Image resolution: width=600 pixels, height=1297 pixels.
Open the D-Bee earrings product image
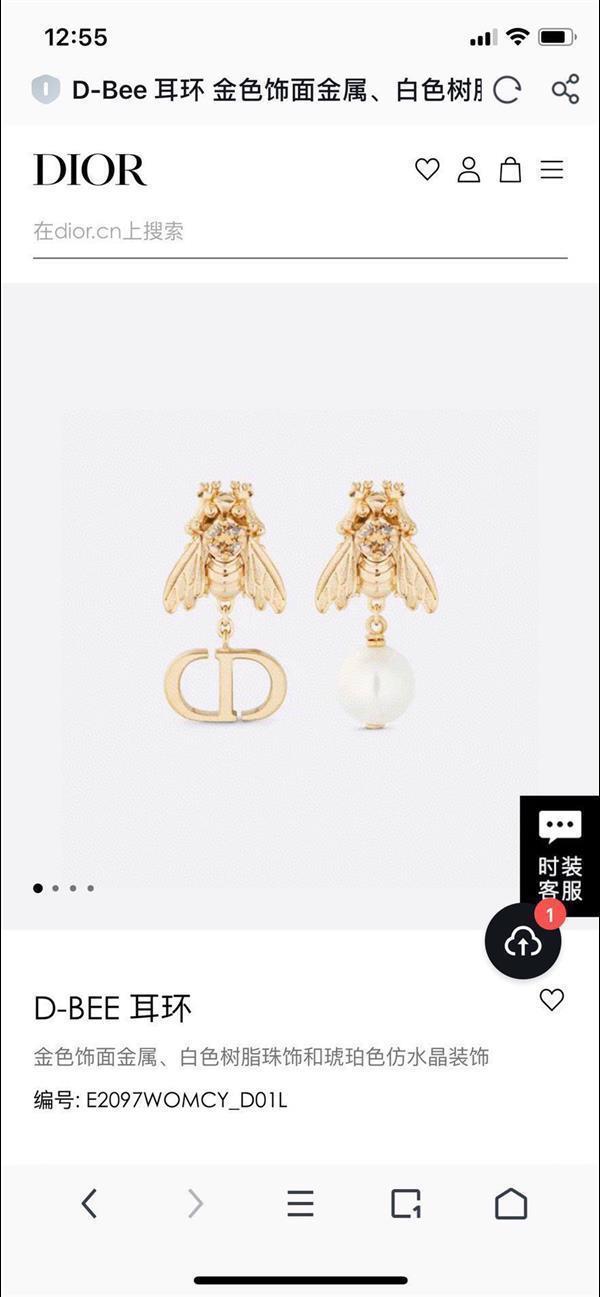(300, 607)
